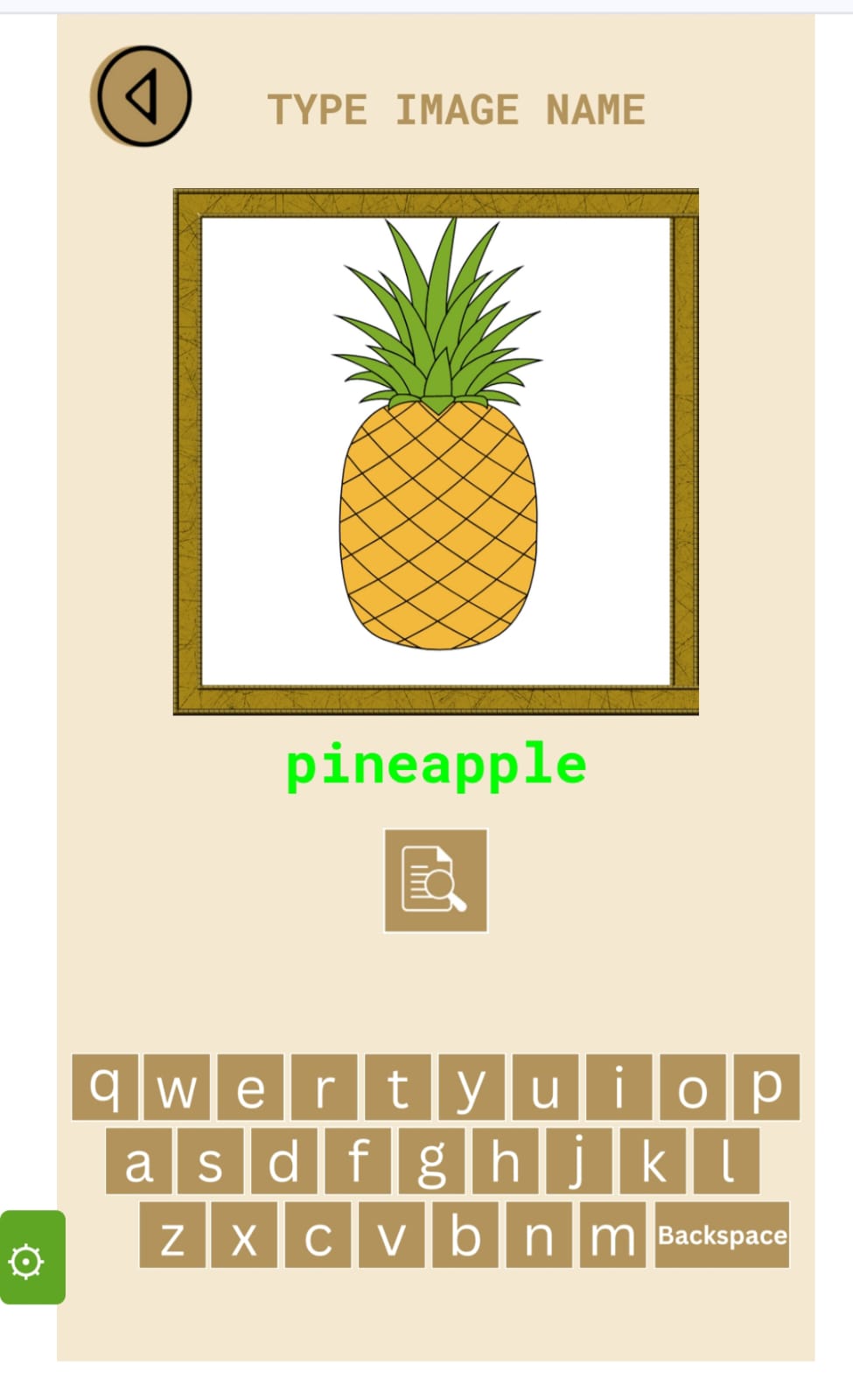Tap the letter k key
853x1400 pixels.
click(653, 1161)
